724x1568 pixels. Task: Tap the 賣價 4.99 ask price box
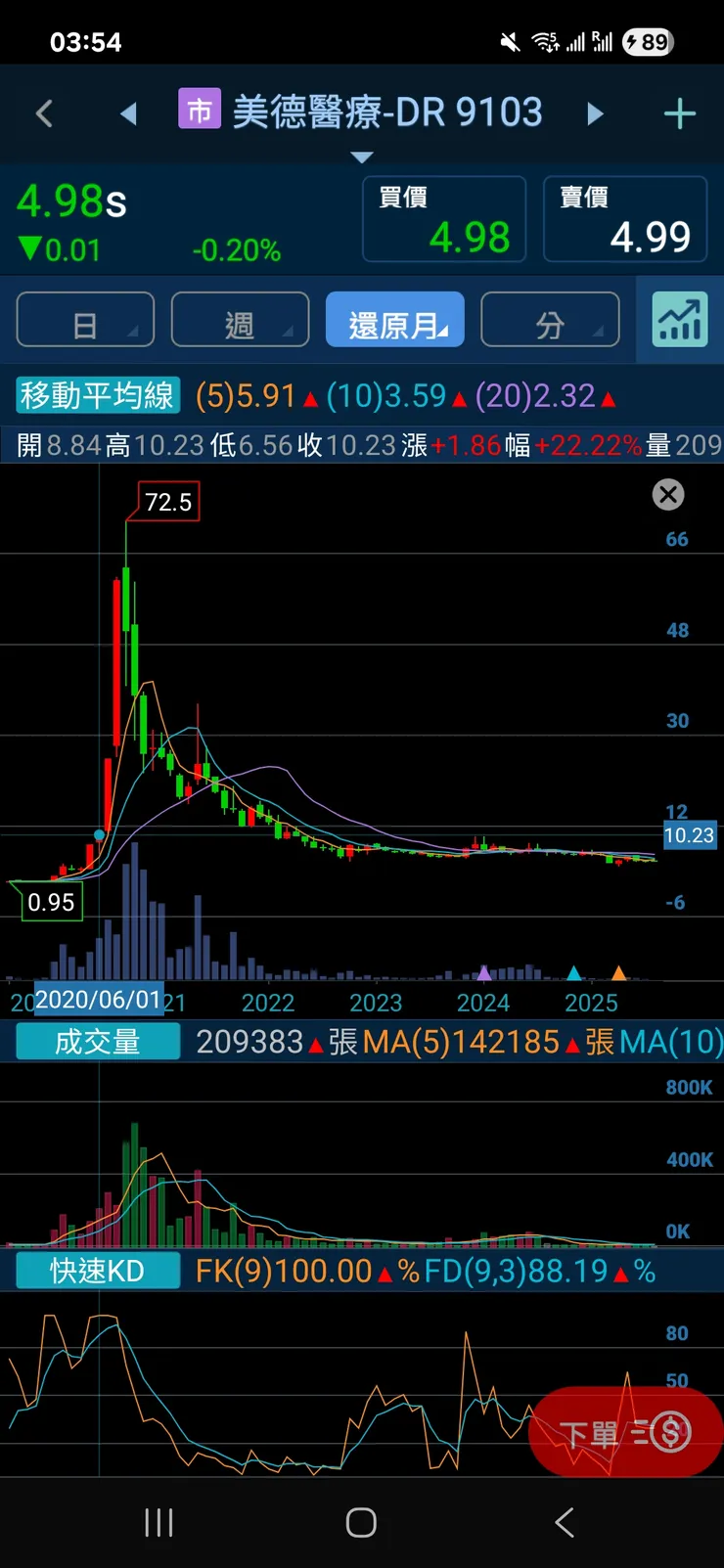click(625, 219)
